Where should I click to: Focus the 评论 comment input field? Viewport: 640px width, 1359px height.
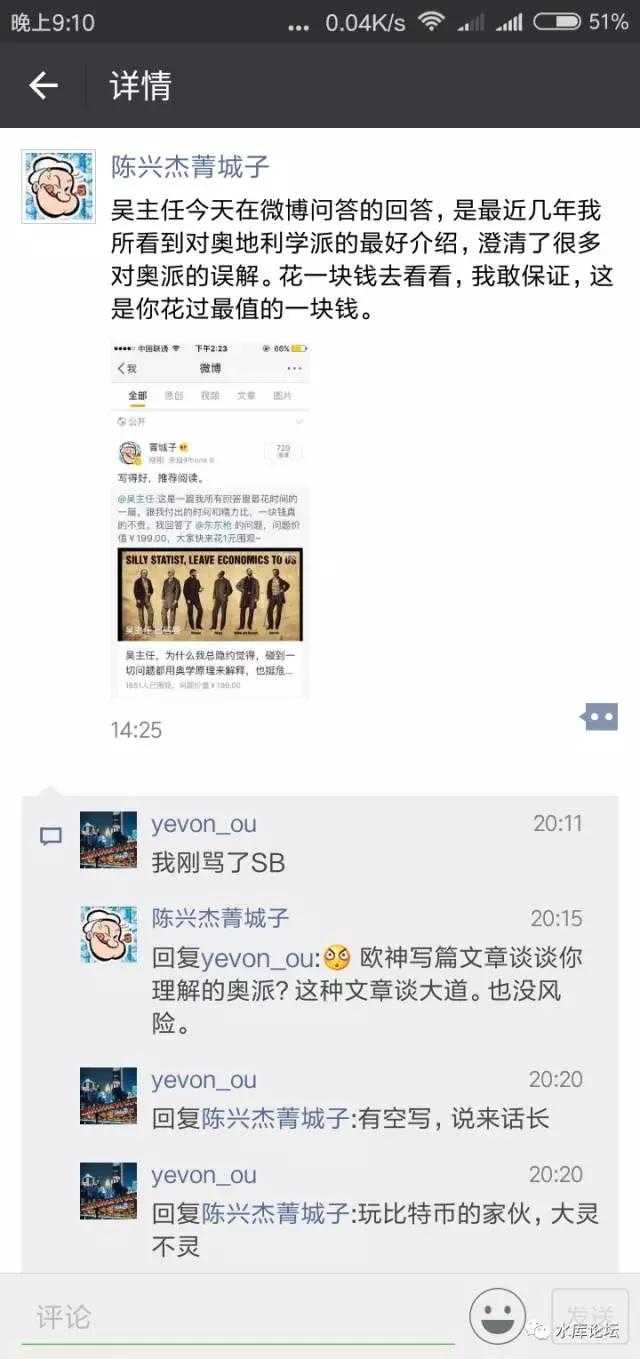240,1317
